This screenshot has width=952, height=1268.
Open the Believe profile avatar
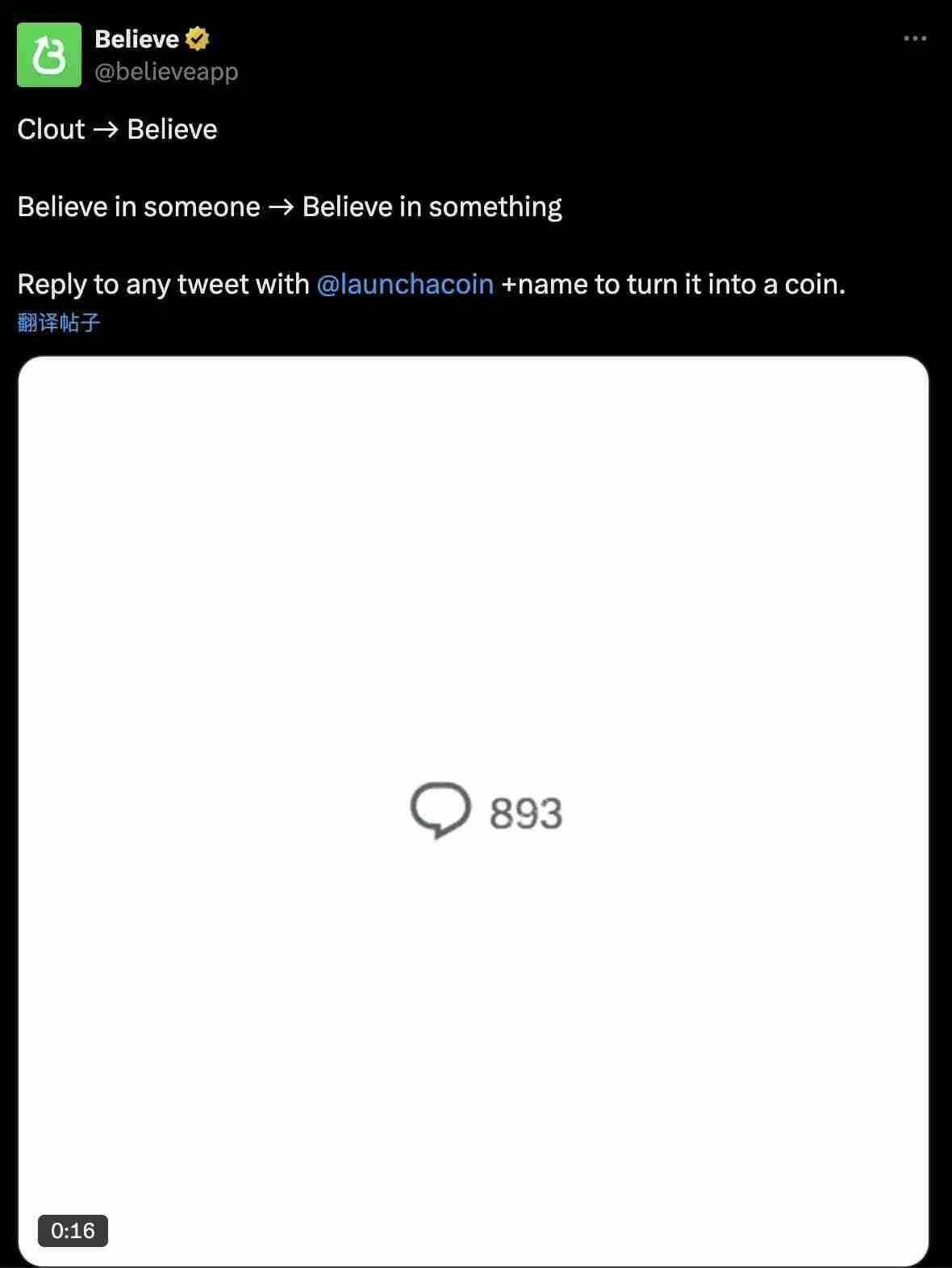click(x=49, y=55)
